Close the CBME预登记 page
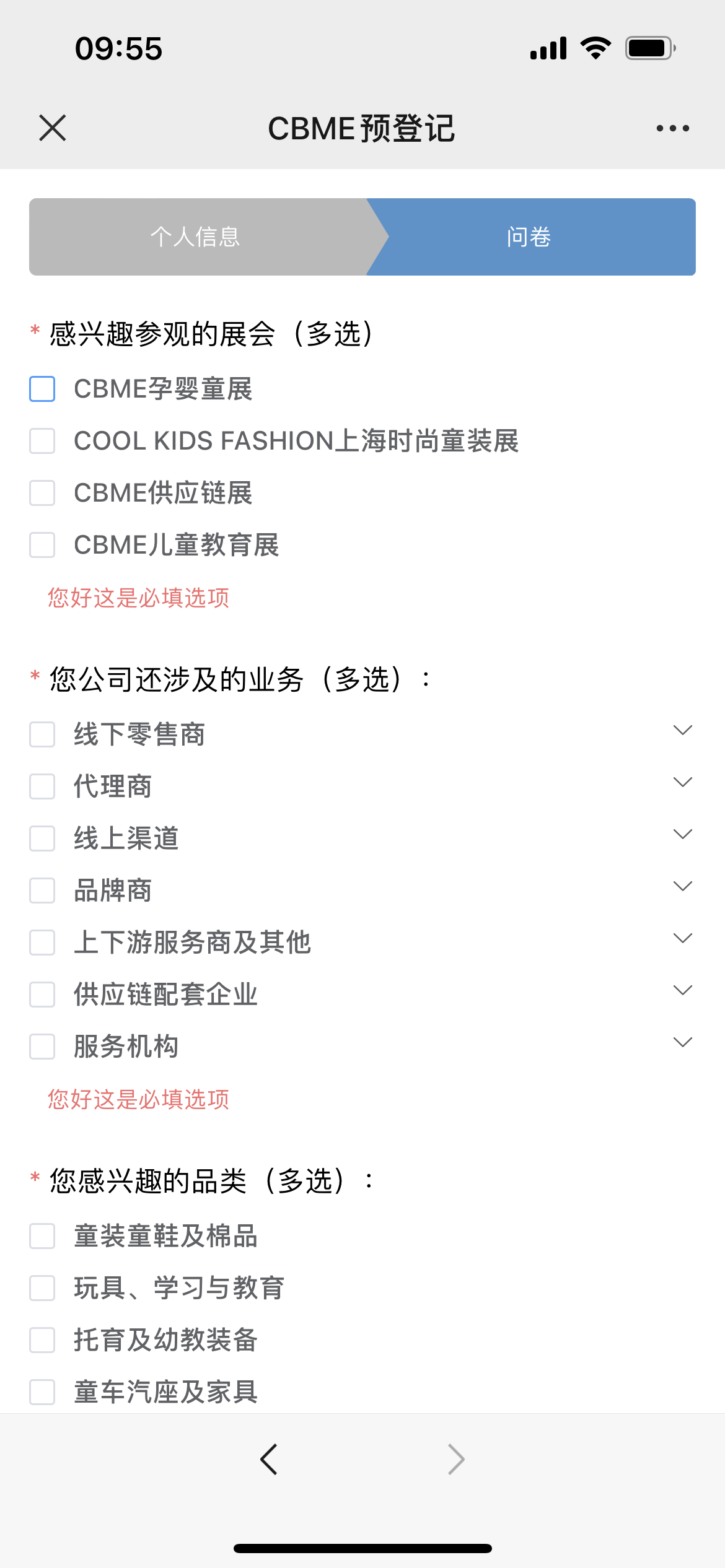The height and width of the screenshot is (1568, 725). click(x=52, y=128)
